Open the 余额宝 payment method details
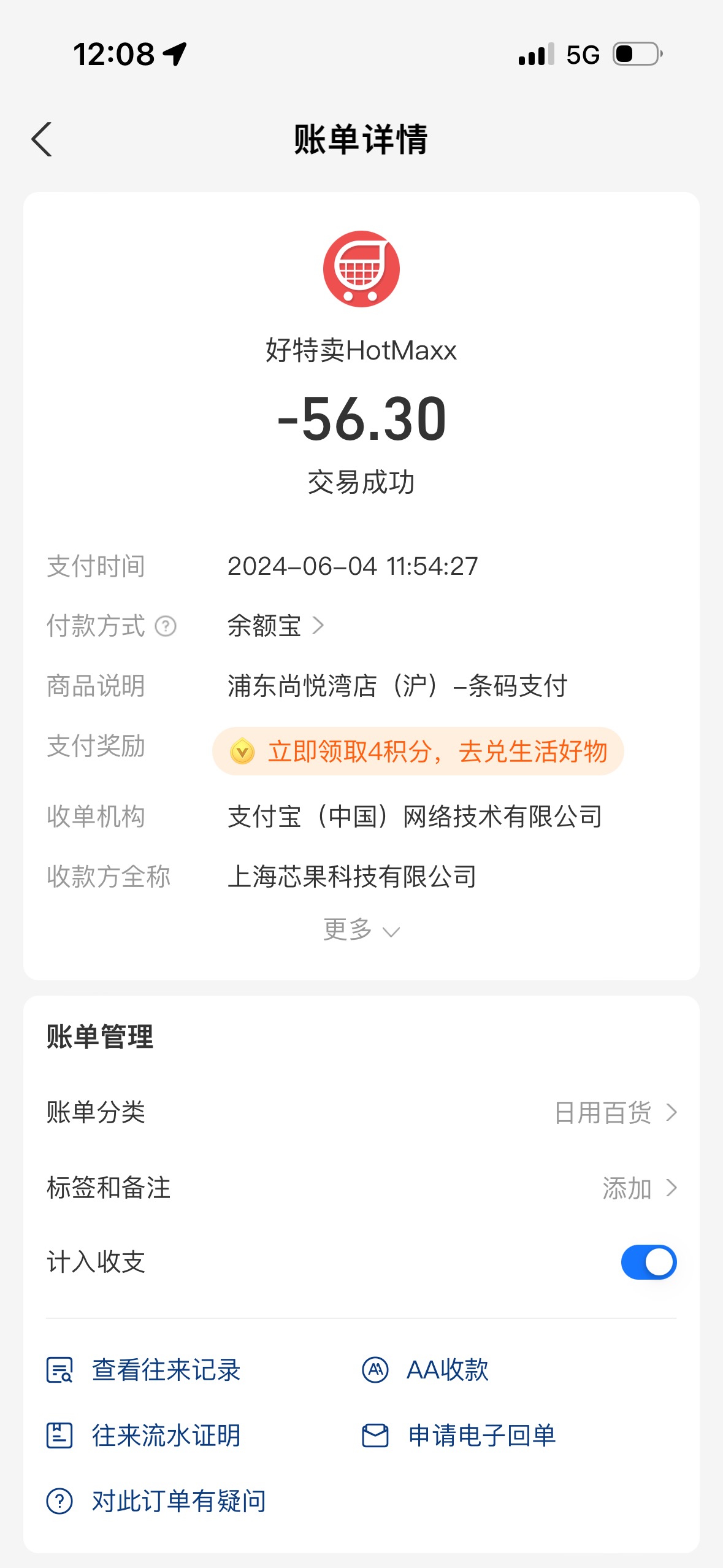Screen dimensions: 723x1568 275,626
